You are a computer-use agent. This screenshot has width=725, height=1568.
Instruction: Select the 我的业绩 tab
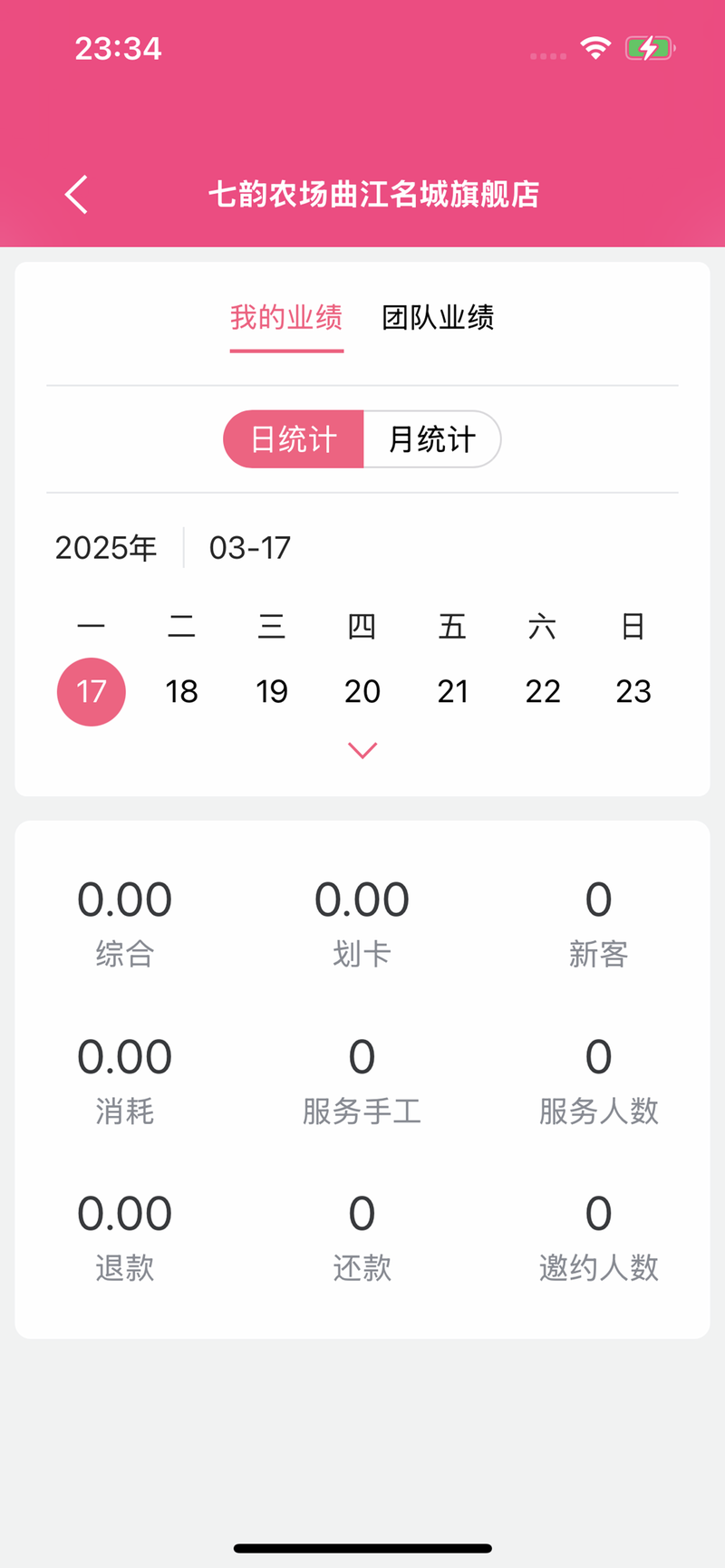click(x=286, y=318)
